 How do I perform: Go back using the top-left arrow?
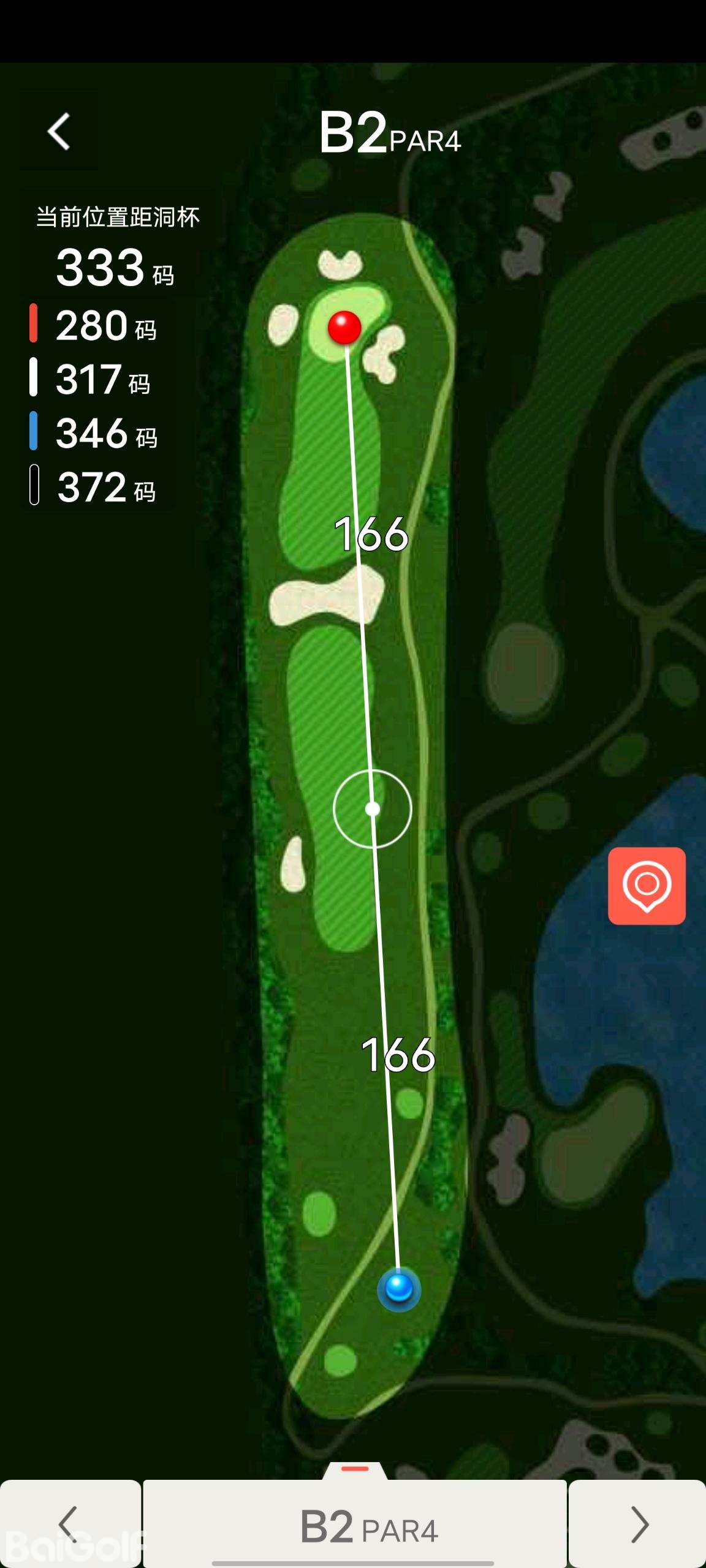pos(59,131)
